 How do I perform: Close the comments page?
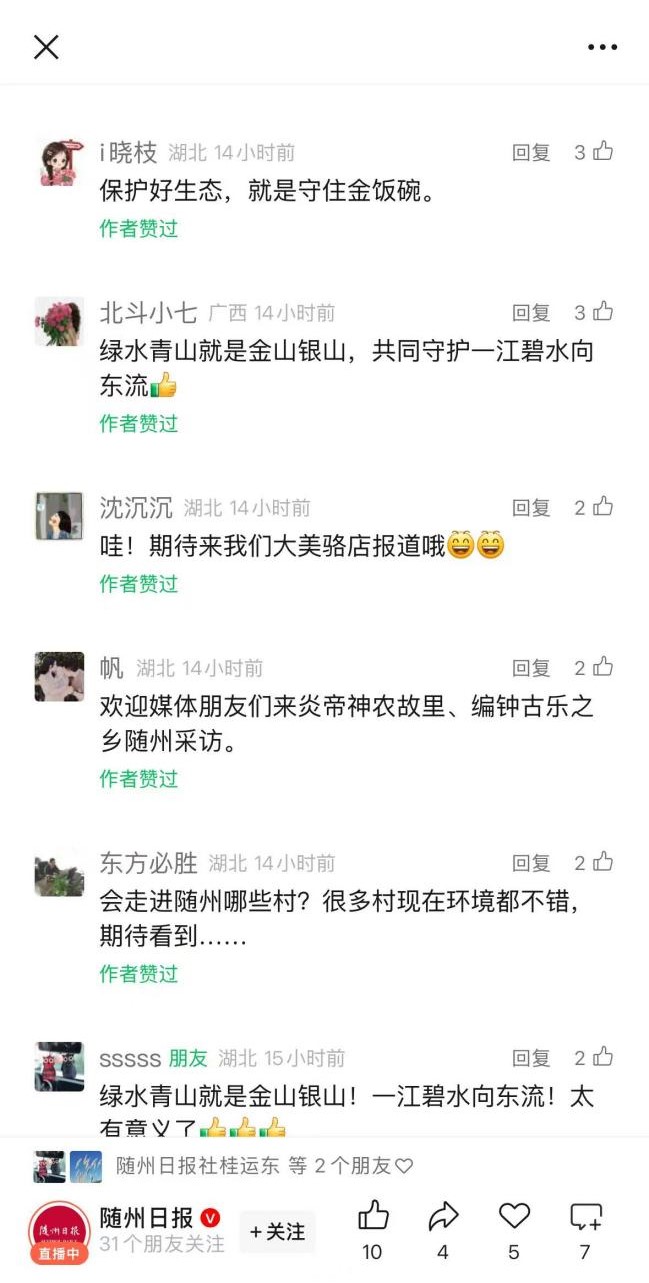pos(46,47)
